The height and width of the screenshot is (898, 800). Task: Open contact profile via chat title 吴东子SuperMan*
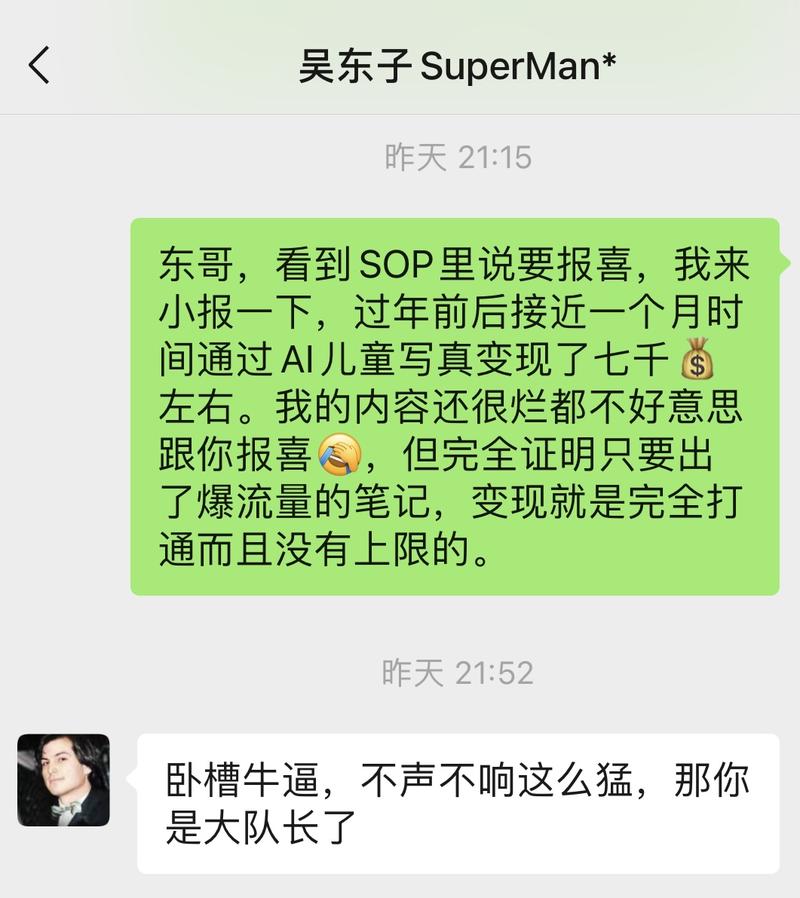pyautogui.click(x=460, y=62)
